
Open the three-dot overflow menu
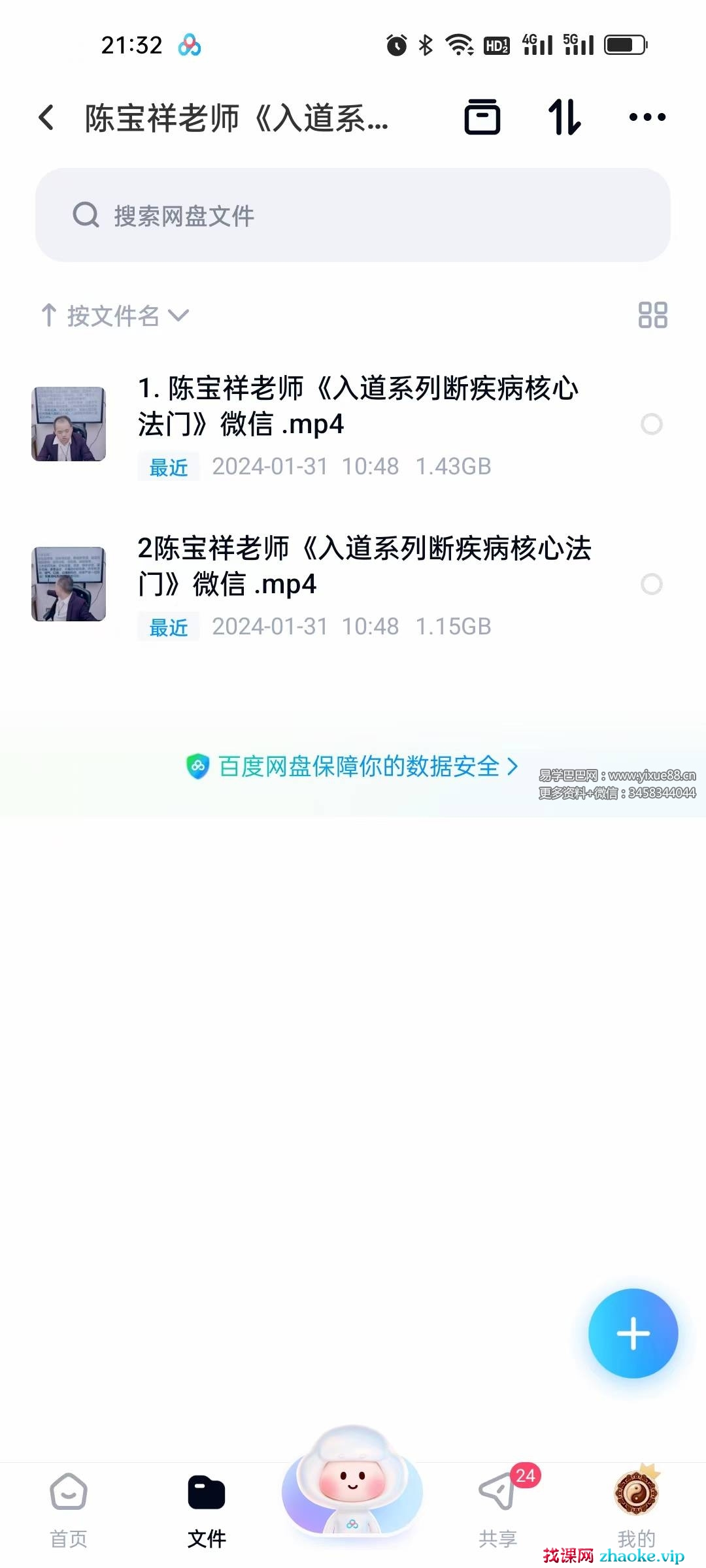click(647, 118)
